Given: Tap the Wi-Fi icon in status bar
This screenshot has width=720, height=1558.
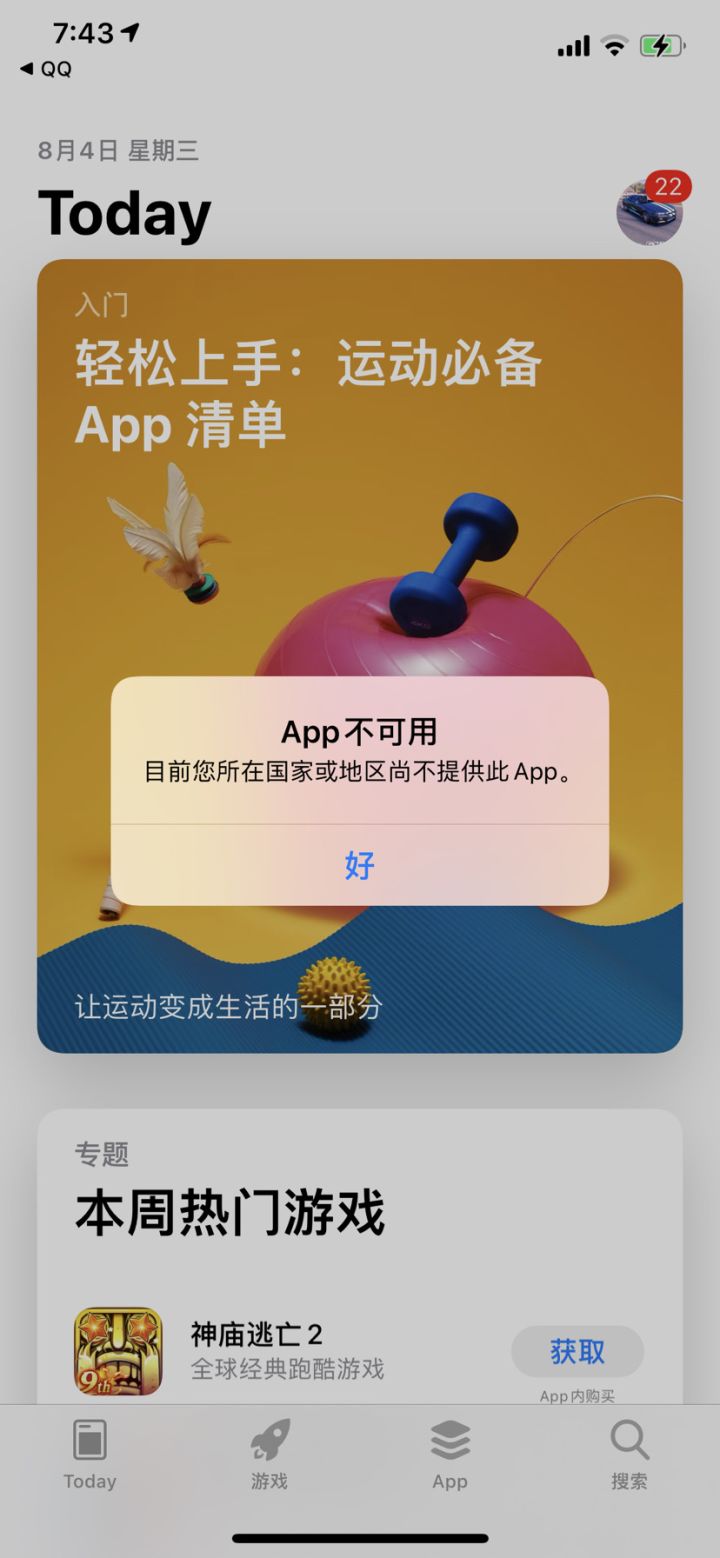Looking at the screenshot, I should [x=613, y=44].
